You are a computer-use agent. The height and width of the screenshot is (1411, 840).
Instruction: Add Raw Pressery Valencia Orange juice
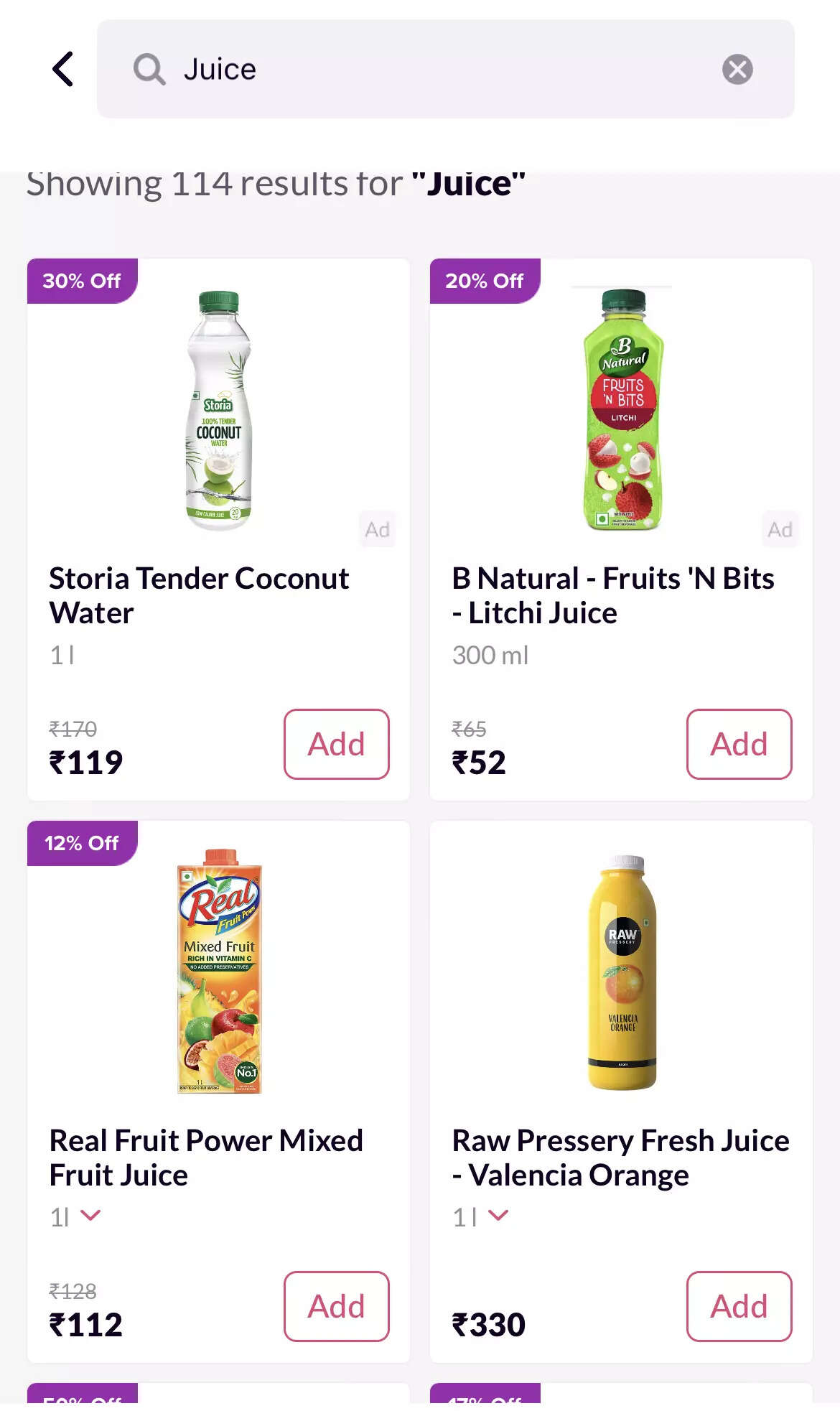point(739,1306)
